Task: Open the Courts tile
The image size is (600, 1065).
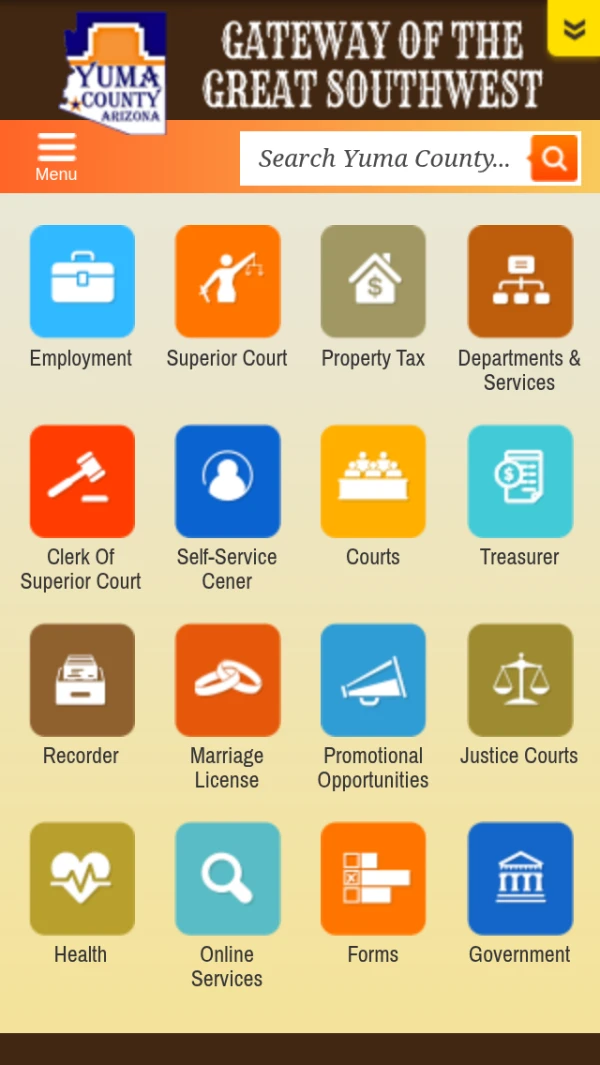Action: [x=373, y=481]
